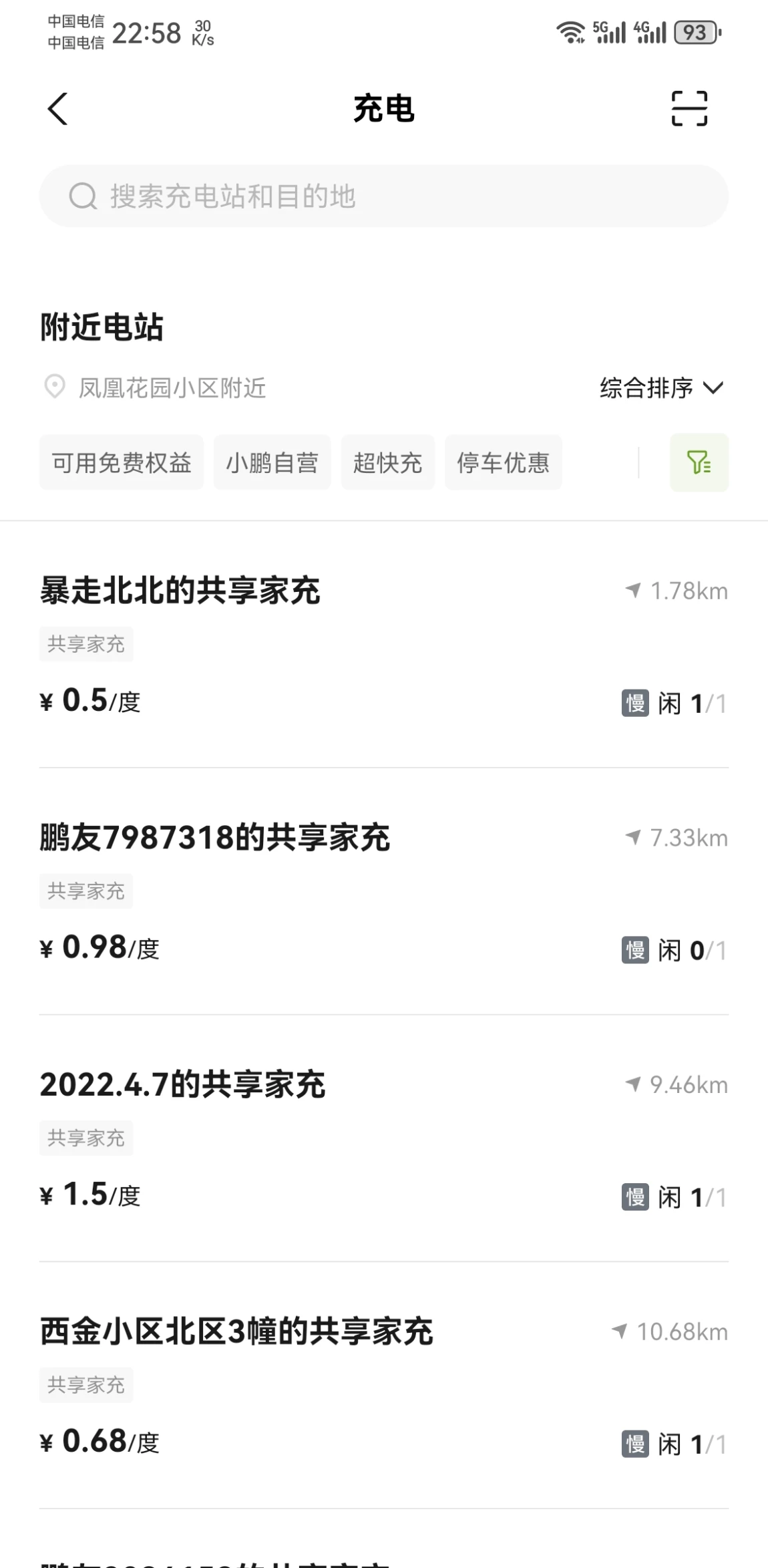Open station 暴走北北的共享家充
The width and height of the screenshot is (768, 1568).
click(180, 591)
